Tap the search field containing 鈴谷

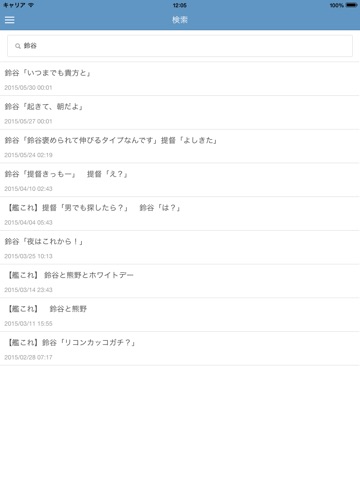180,46
